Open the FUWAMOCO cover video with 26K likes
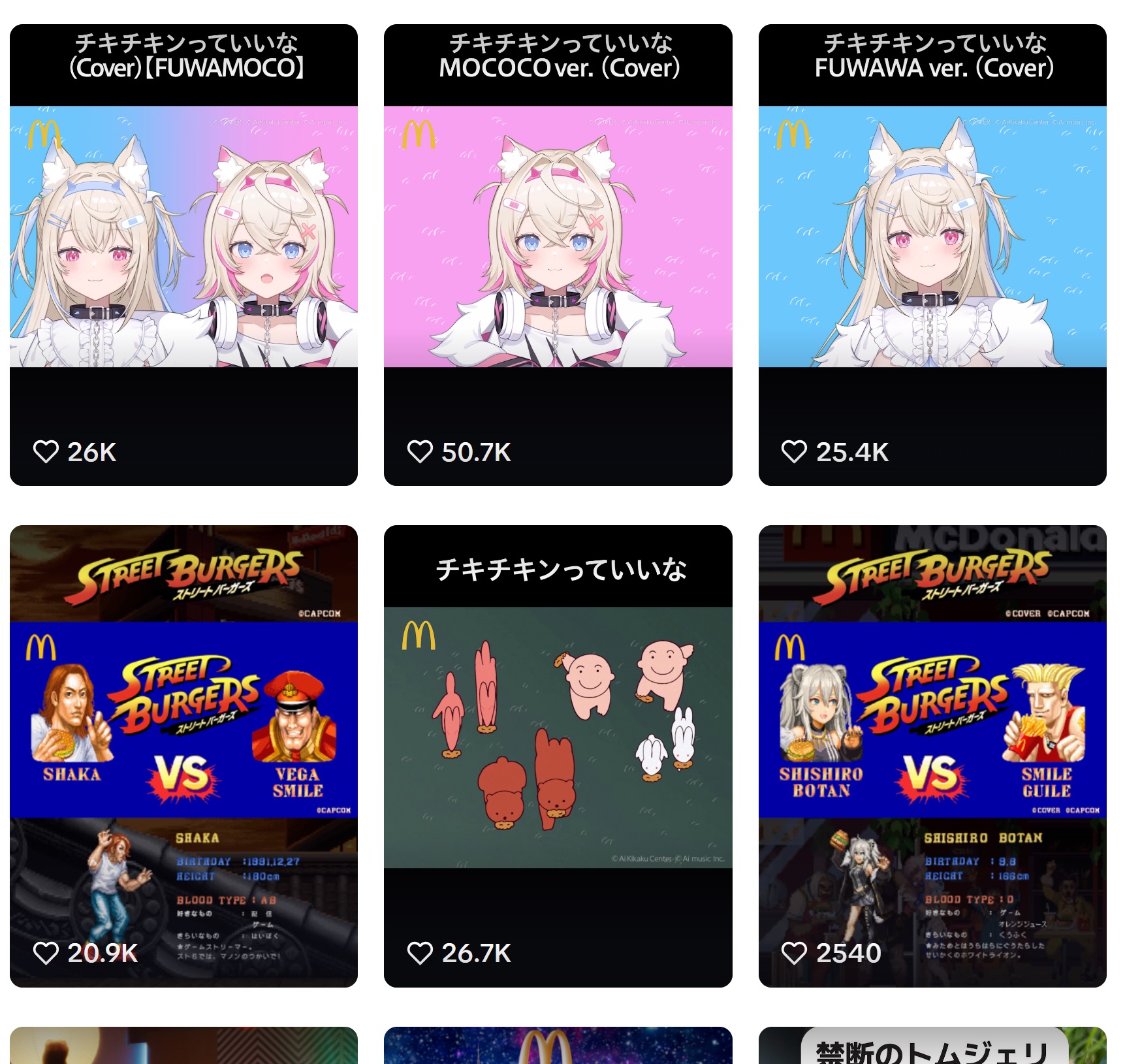The image size is (1125, 1064). coord(183,255)
